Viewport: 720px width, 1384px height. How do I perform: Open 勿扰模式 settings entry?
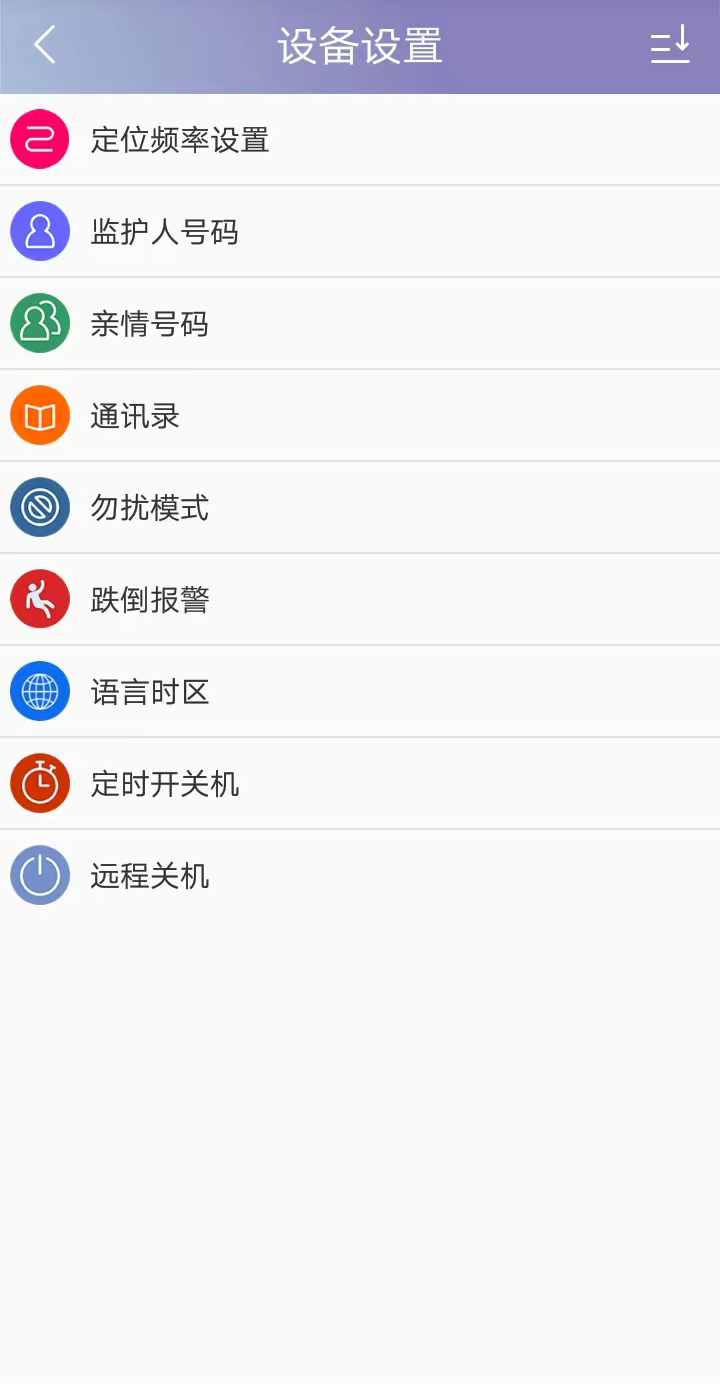tap(360, 507)
